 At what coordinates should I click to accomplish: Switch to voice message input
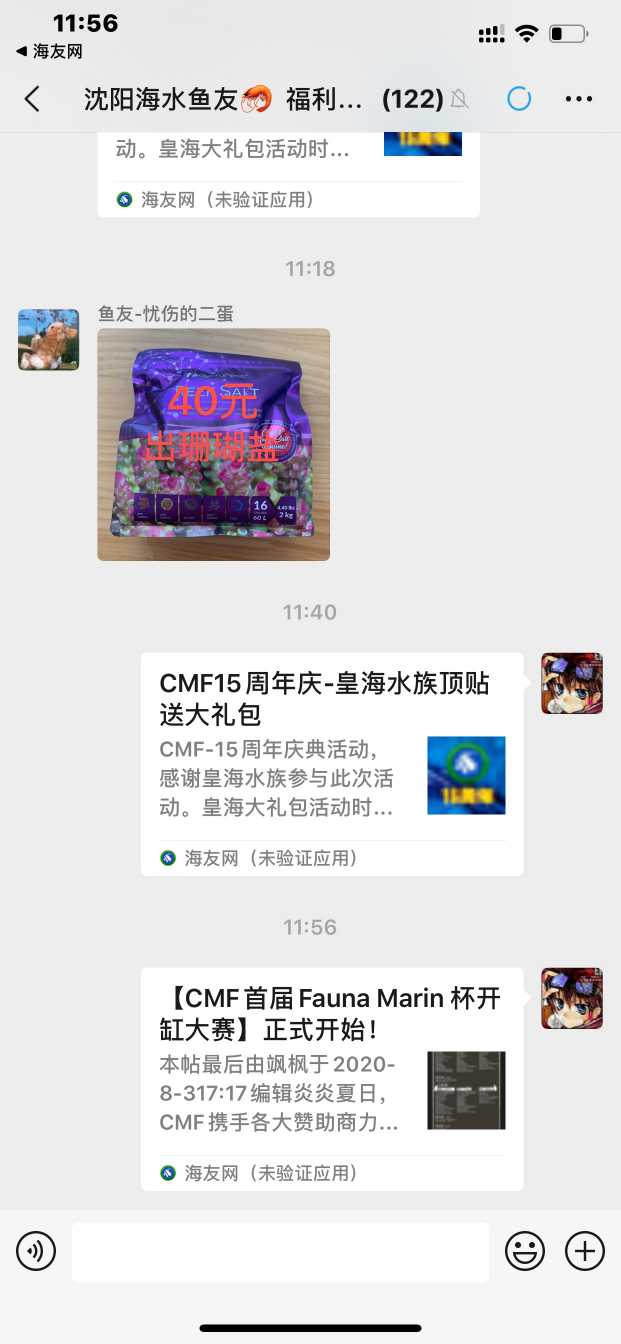pos(36,1251)
